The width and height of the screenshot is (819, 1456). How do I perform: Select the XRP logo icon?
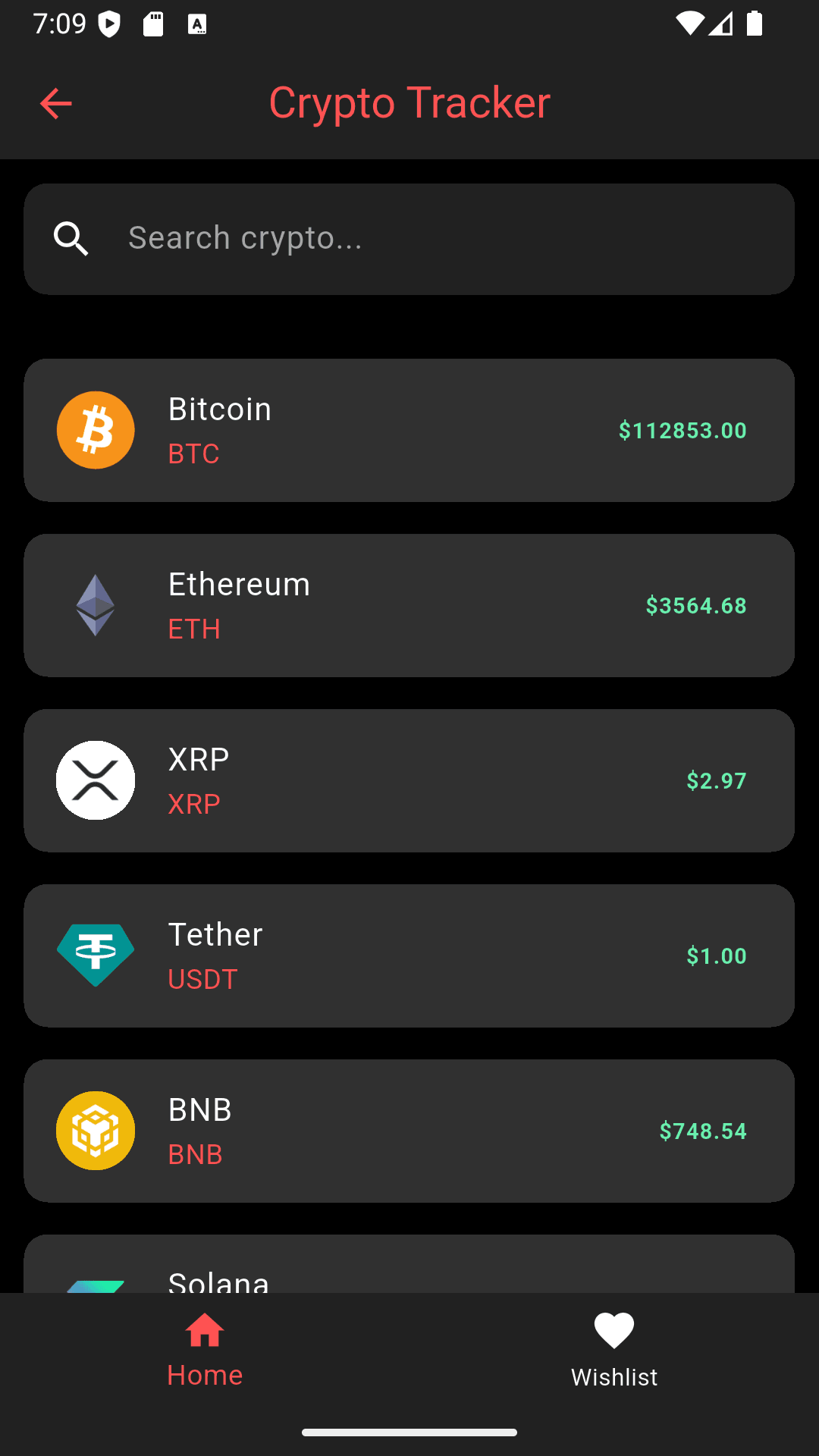coord(96,780)
